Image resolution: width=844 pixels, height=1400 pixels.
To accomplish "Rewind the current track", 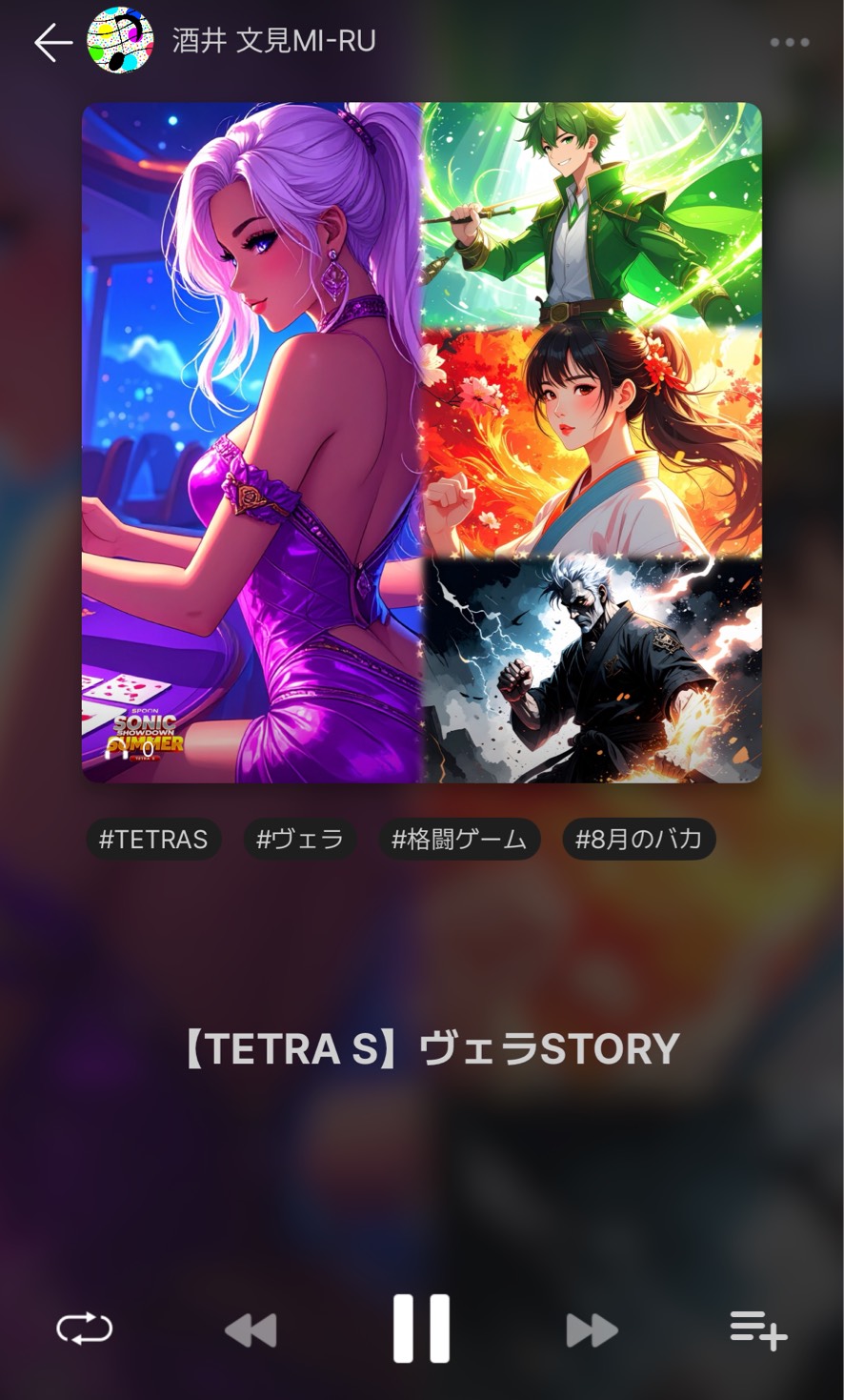I will coord(251,1329).
